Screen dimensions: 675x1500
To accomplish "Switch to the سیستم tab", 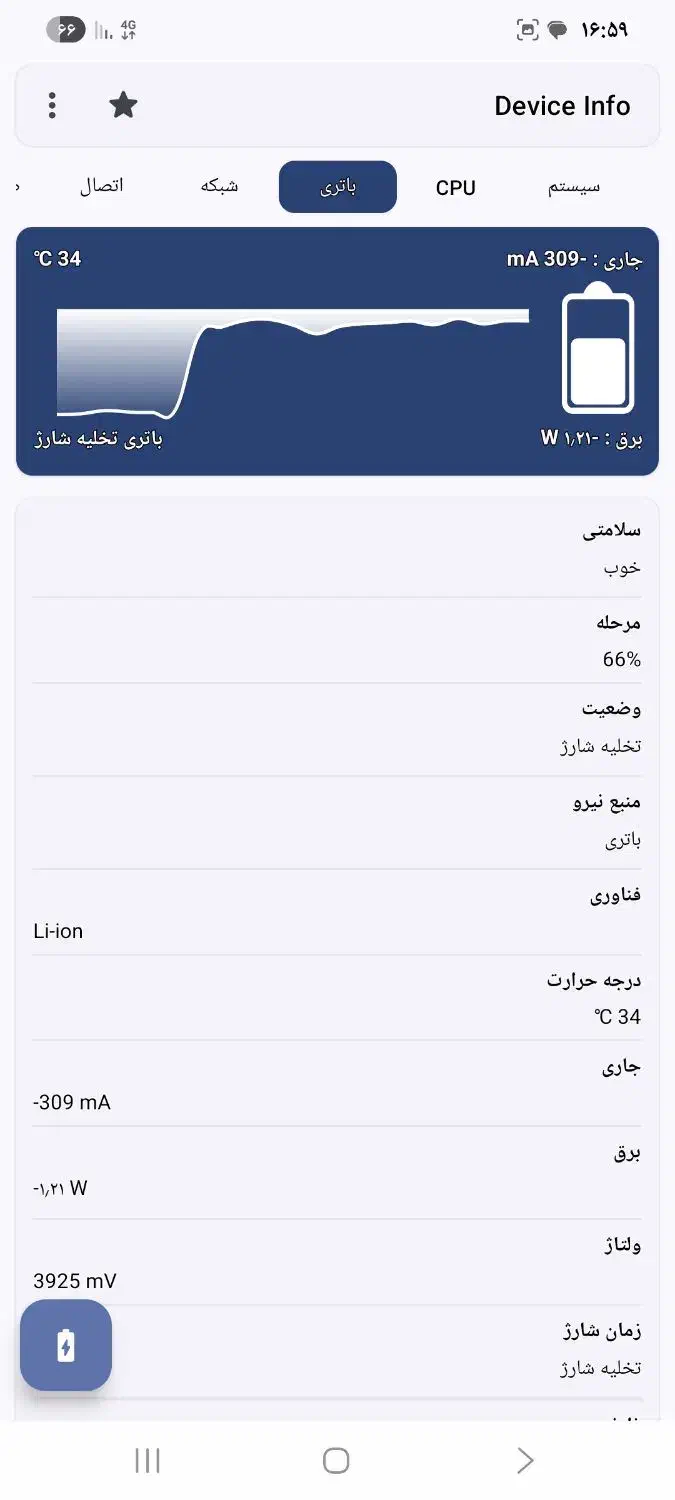I will click(x=574, y=187).
